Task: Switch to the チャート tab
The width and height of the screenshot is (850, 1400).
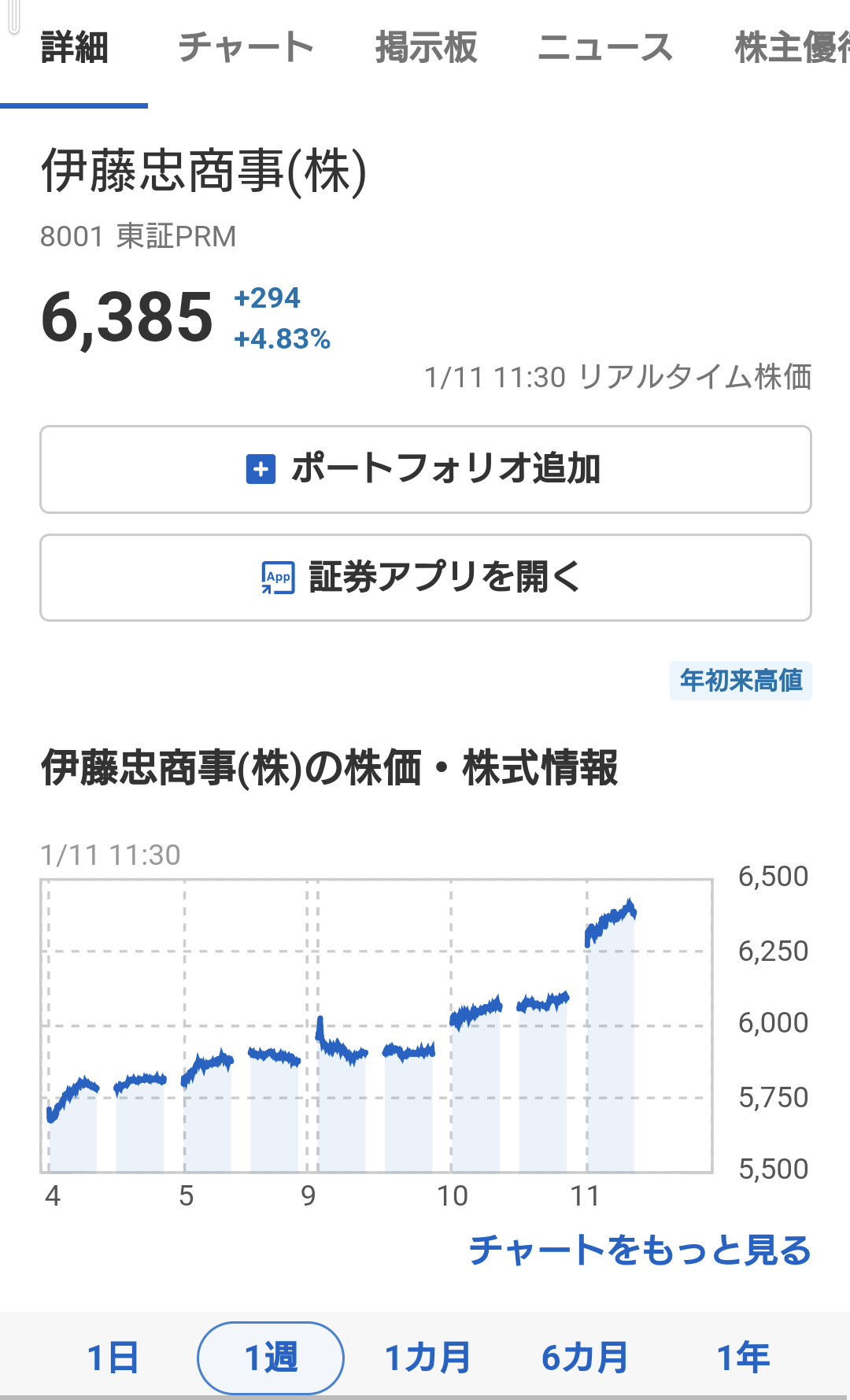Action: tap(246, 47)
